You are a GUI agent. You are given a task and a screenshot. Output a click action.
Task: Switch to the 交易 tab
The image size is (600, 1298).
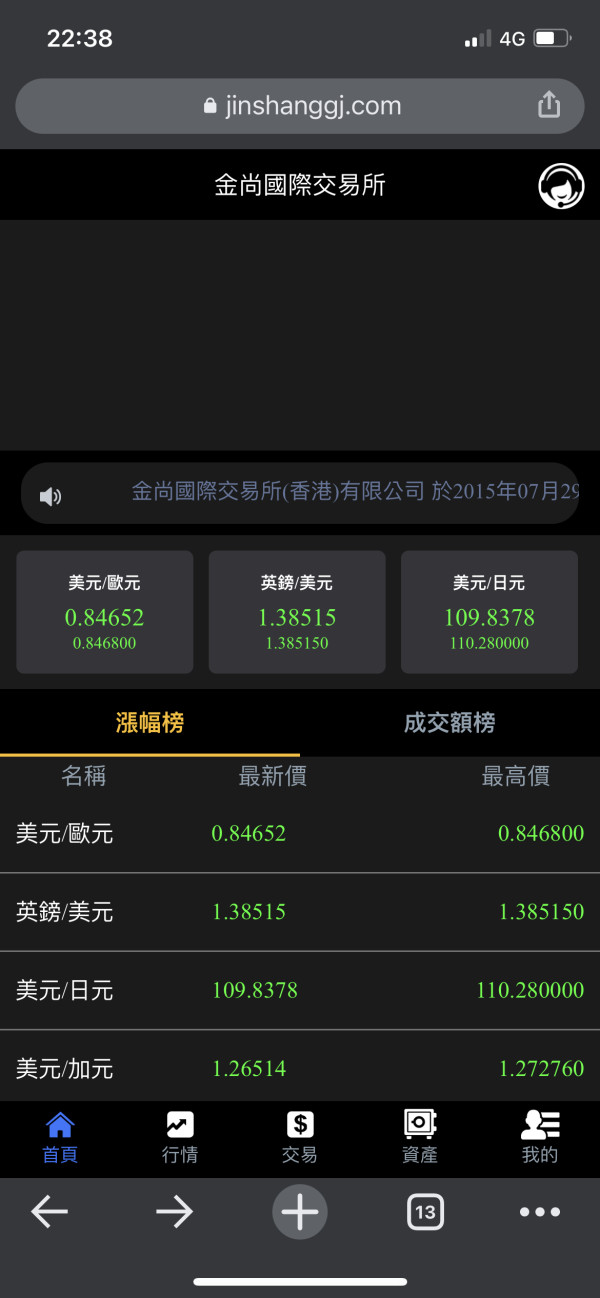pyautogui.click(x=300, y=1138)
